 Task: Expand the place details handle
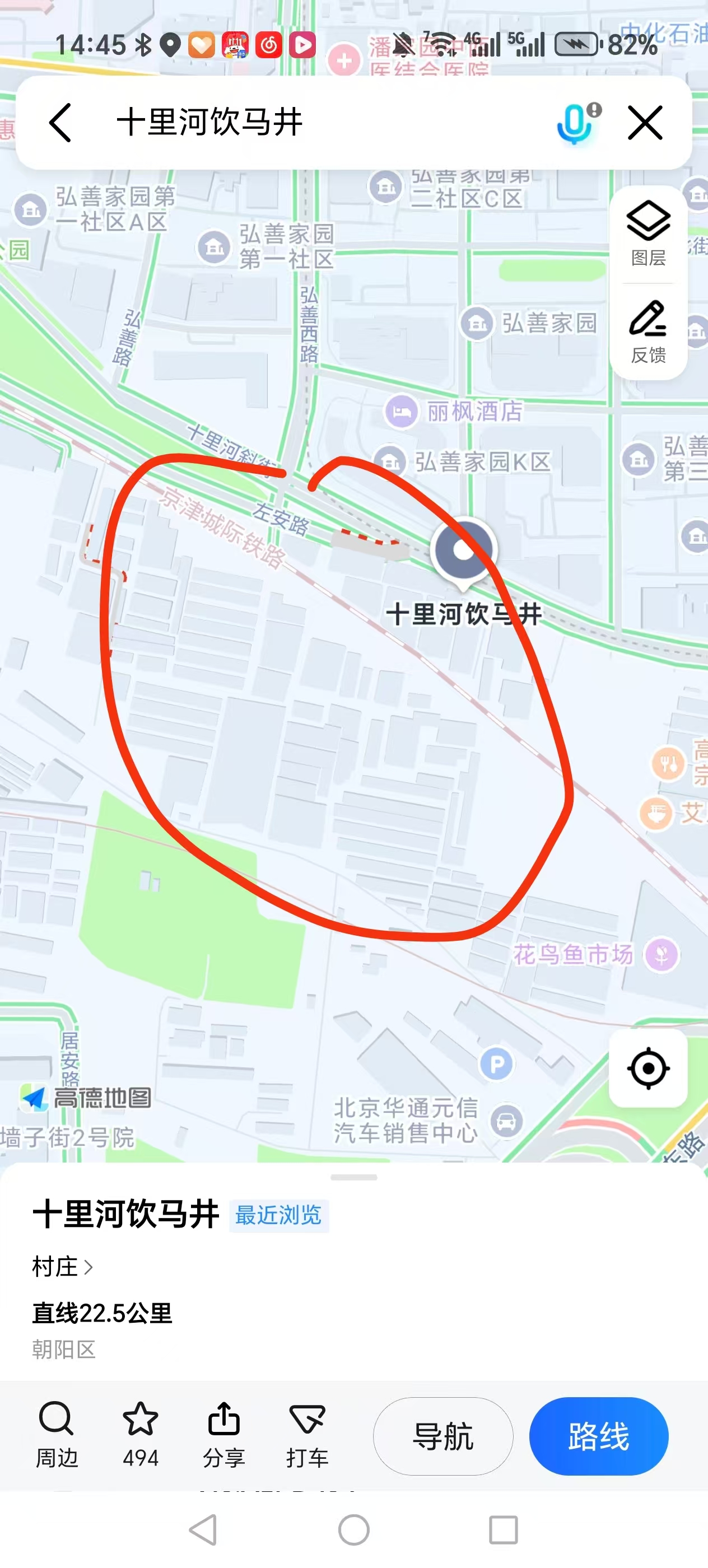(x=353, y=1177)
